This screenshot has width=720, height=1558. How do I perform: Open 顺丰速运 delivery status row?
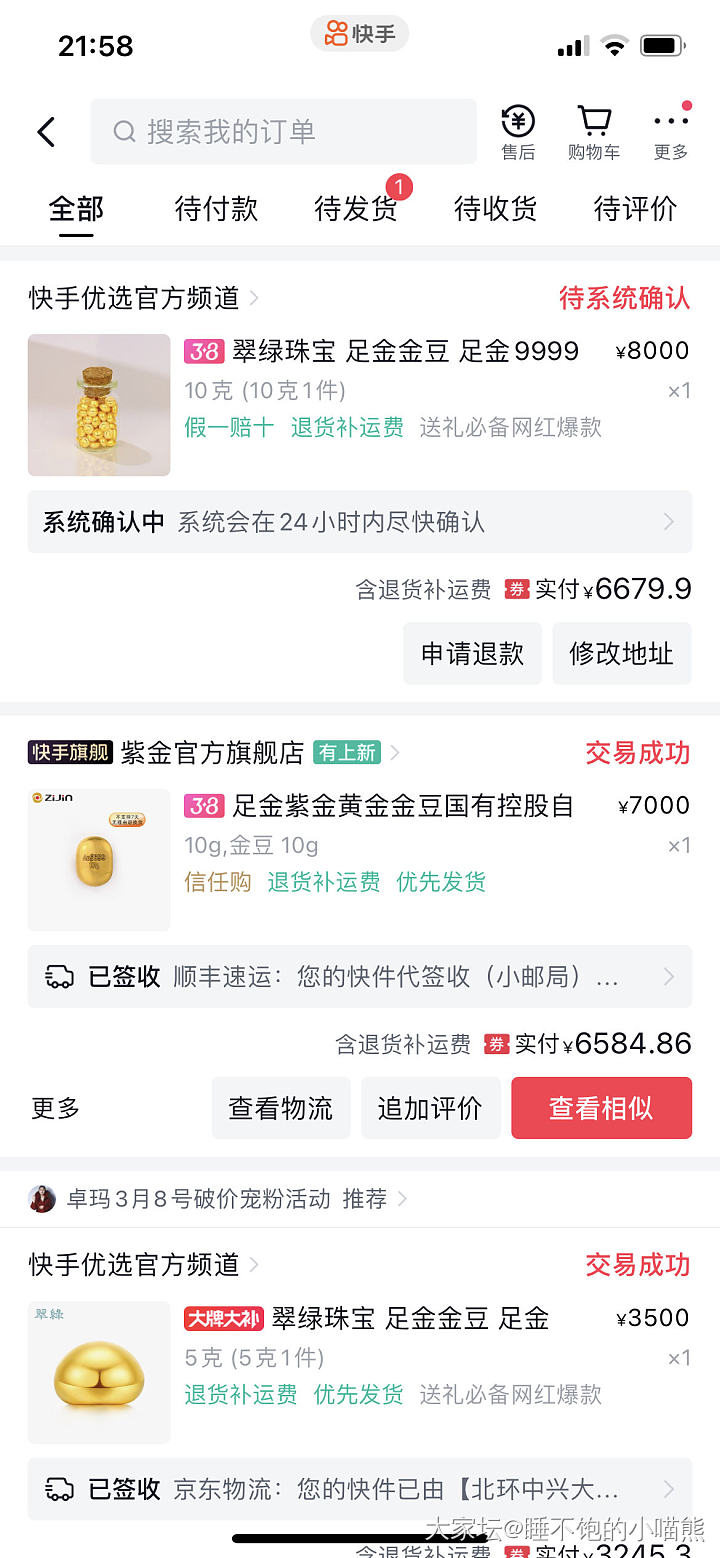(359, 977)
